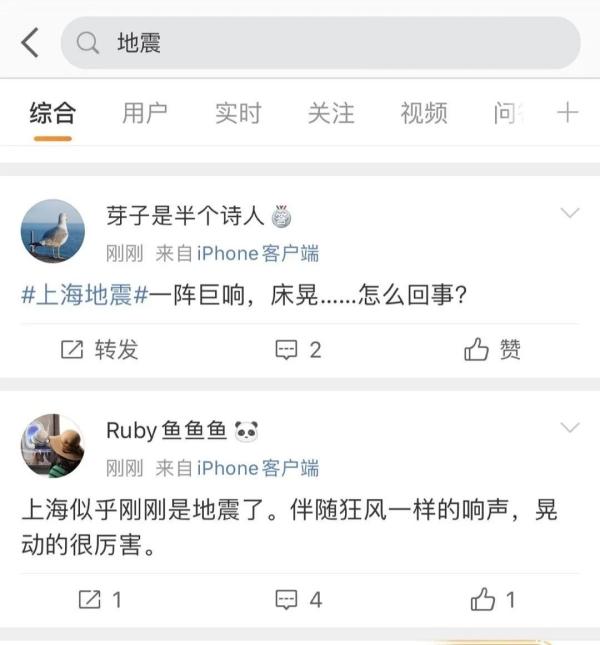This screenshot has width=600, height=645.
Task: Open comments on Ruby鱼鱼鱼's post
Action: pos(298,599)
